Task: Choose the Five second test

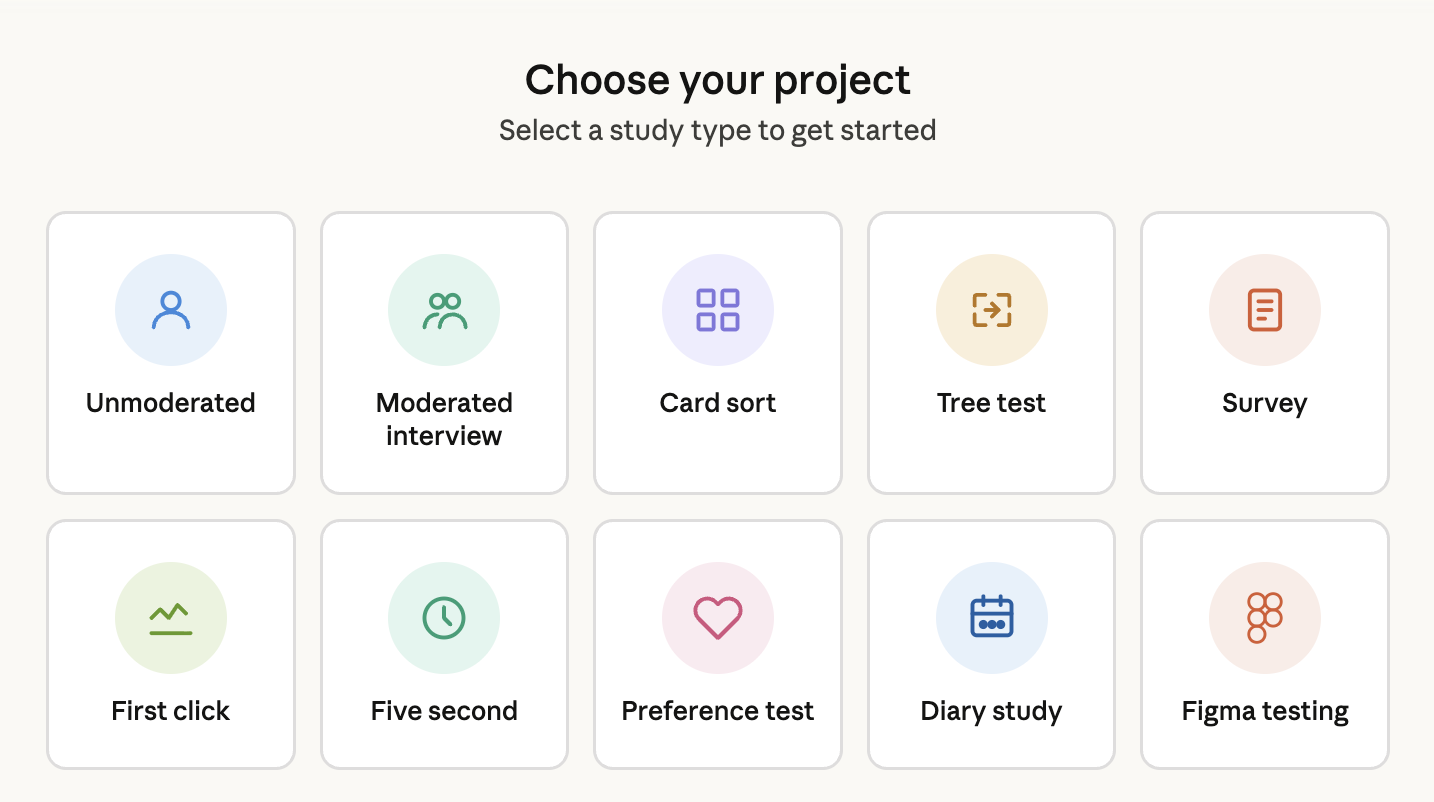Action: pos(444,644)
